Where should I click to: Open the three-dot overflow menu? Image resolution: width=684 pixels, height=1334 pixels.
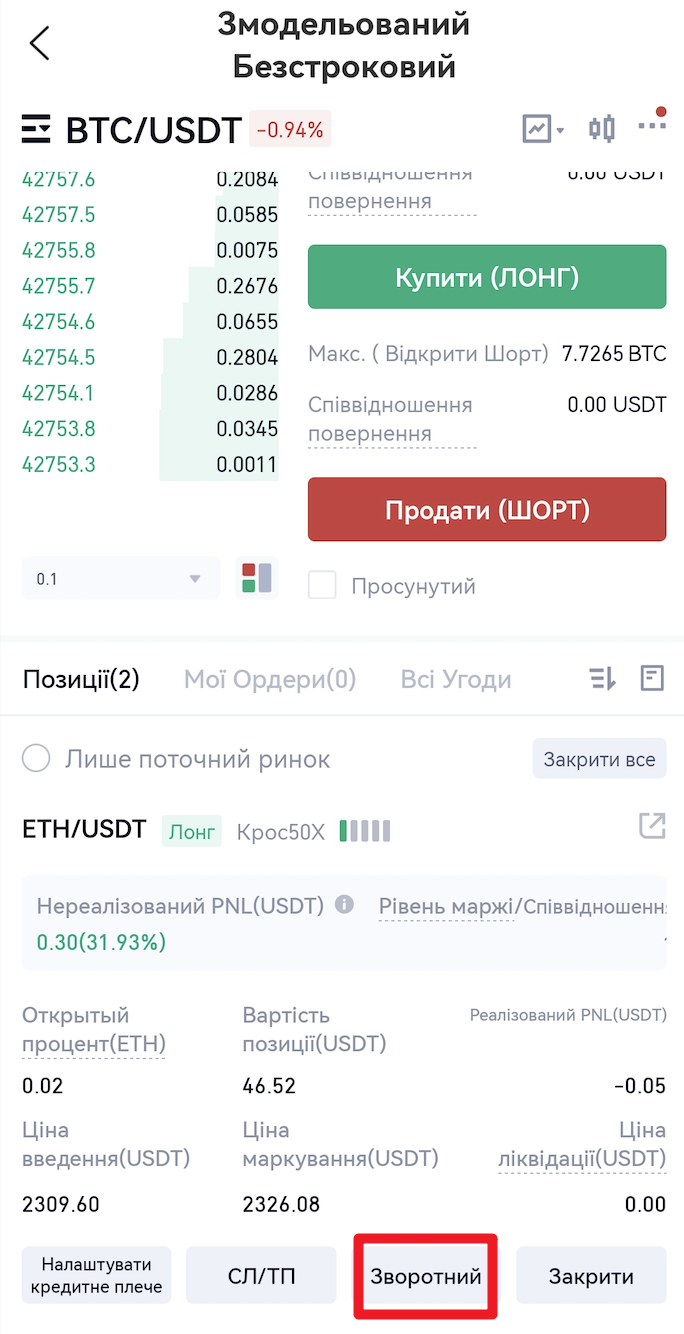click(x=652, y=126)
